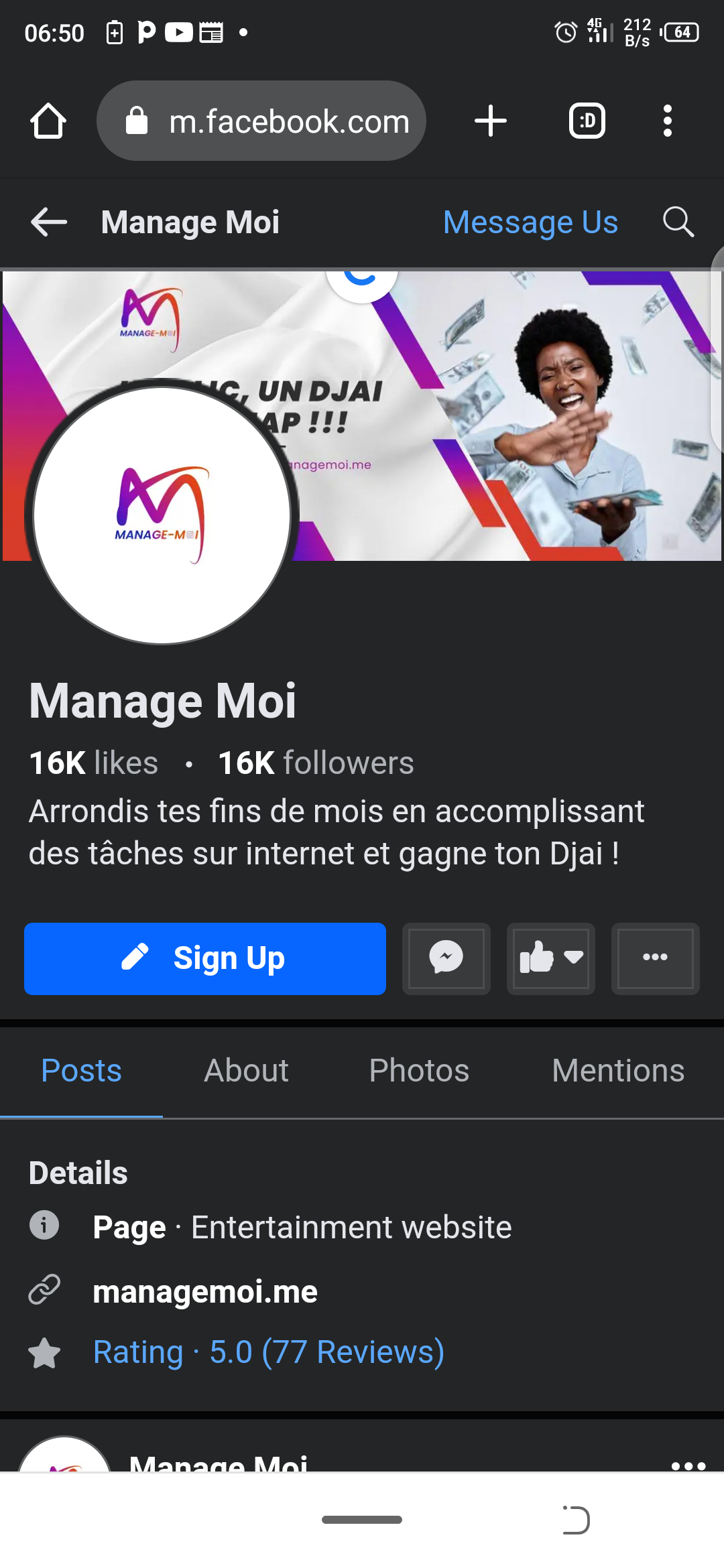The width and height of the screenshot is (724, 1568).
Task: Switch to the Photos tab
Action: pos(419,1070)
